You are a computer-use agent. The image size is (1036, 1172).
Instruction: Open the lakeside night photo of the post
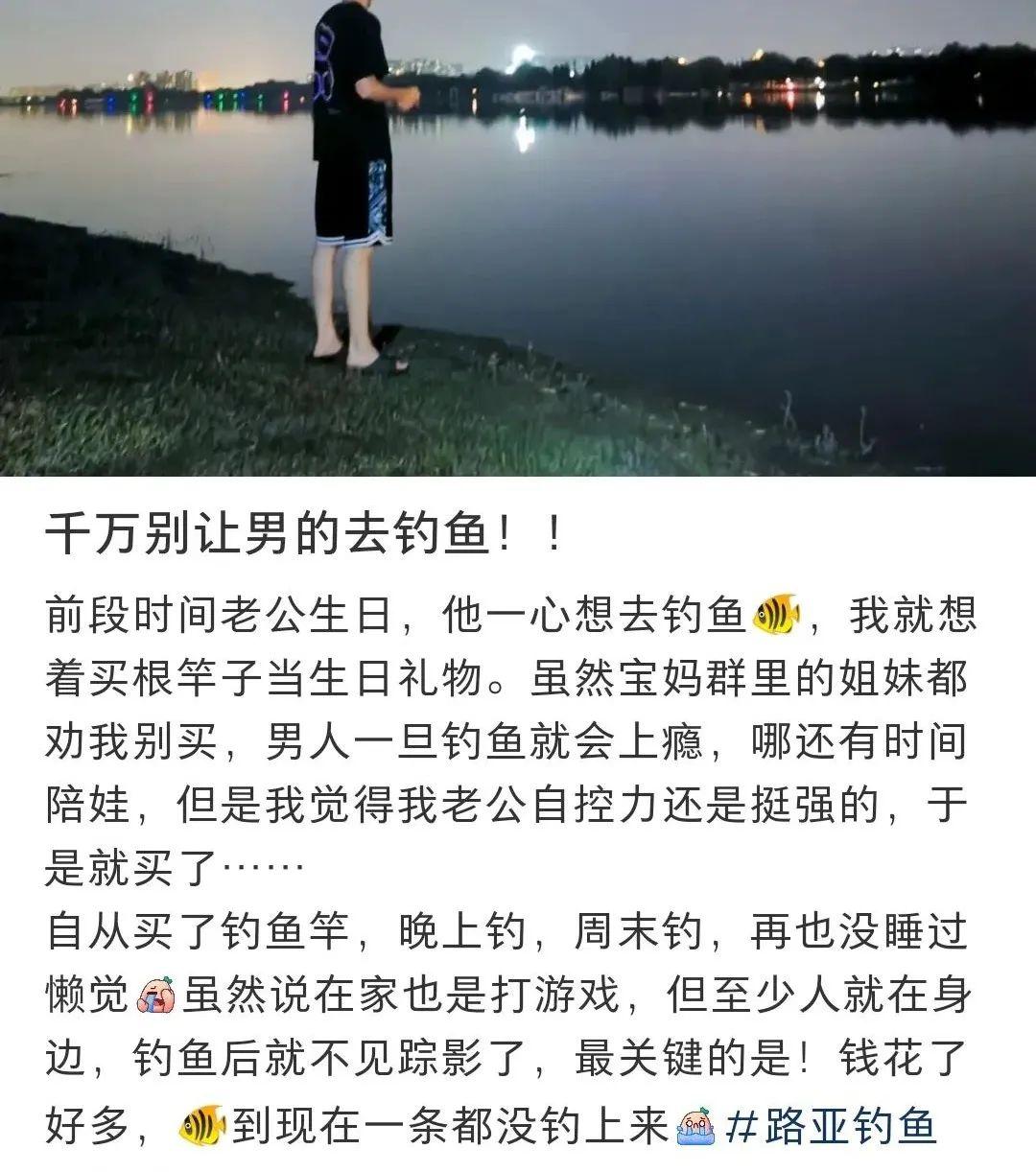[x=518, y=238]
